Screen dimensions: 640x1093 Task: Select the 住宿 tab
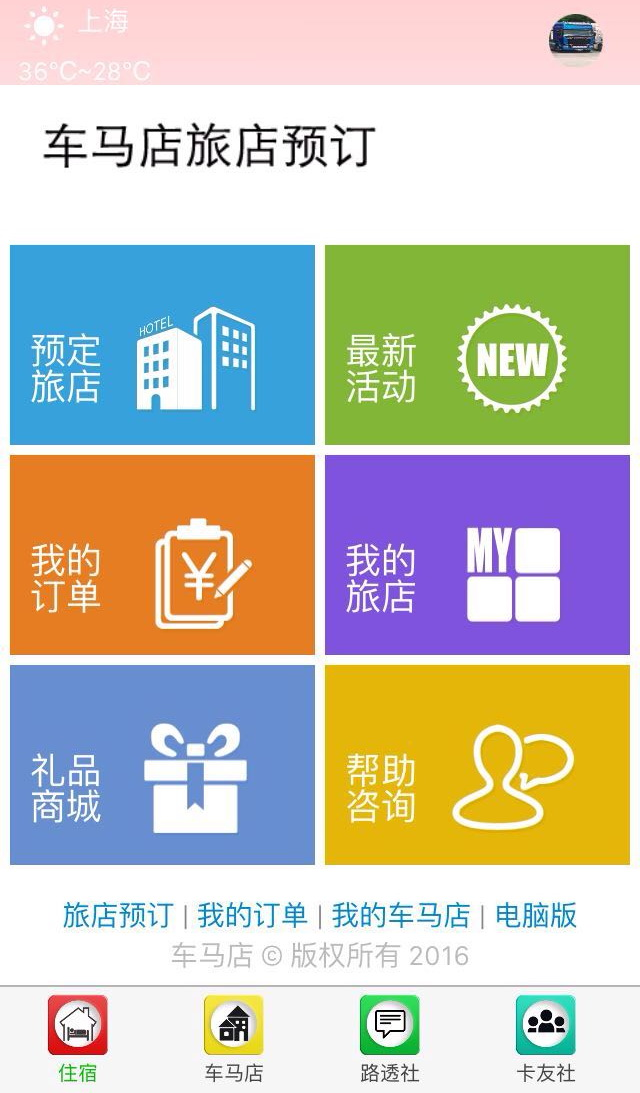click(x=78, y=1038)
